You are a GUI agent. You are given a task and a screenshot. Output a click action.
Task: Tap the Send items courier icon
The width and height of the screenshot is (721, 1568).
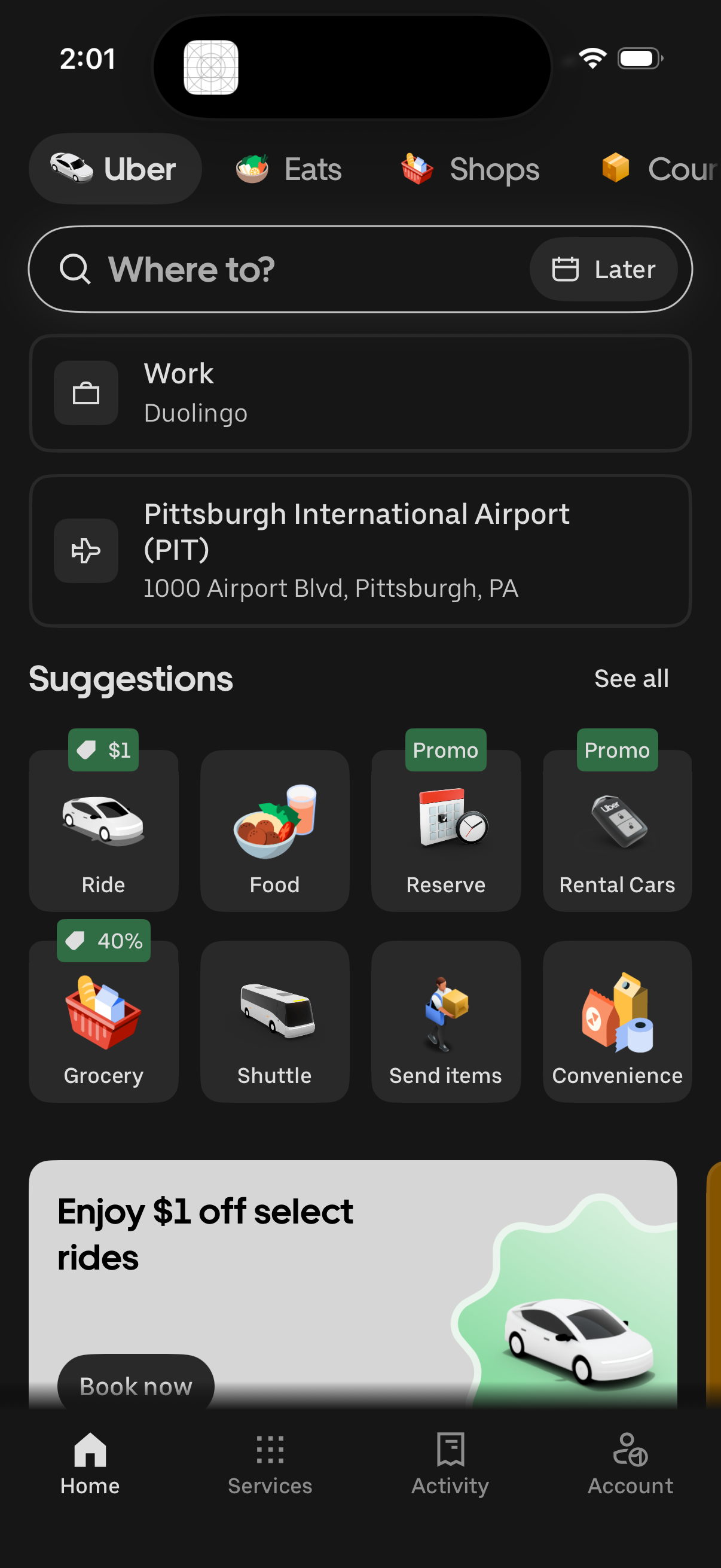coord(446,1012)
